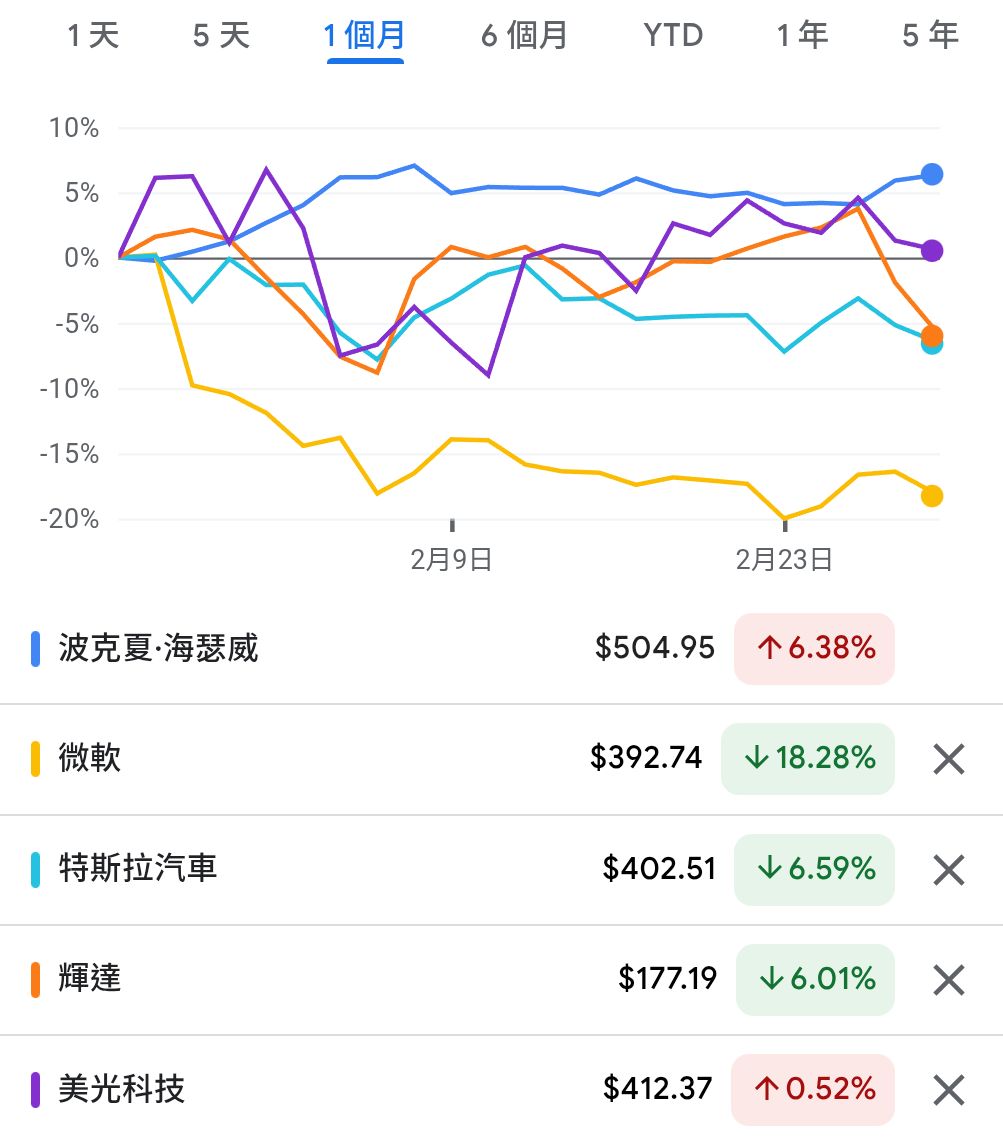The width and height of the screenshot is (1003, 1142).
Task: Click the yellow legend bar for 微軟
Action: 33,759
